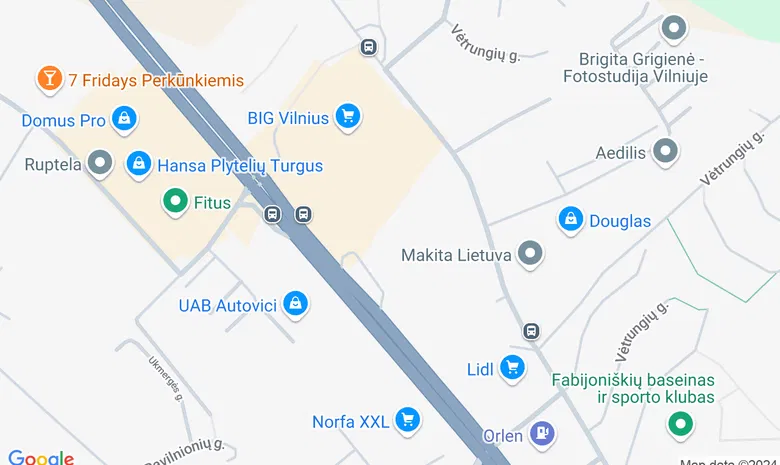Tap the bus stop icon above Lidl
The height and width of the screenshot is (465, 780).
click(x=531, y=331)
